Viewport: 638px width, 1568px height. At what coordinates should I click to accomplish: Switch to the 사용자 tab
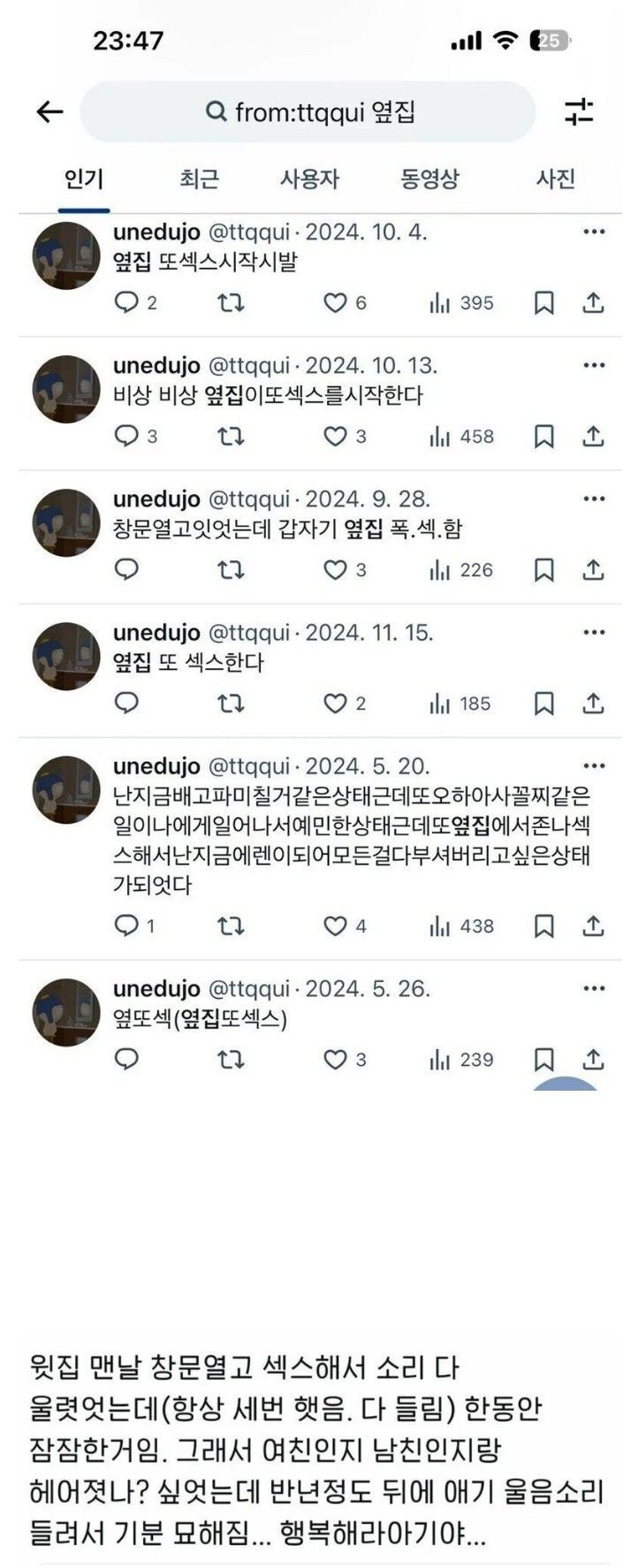309,179
